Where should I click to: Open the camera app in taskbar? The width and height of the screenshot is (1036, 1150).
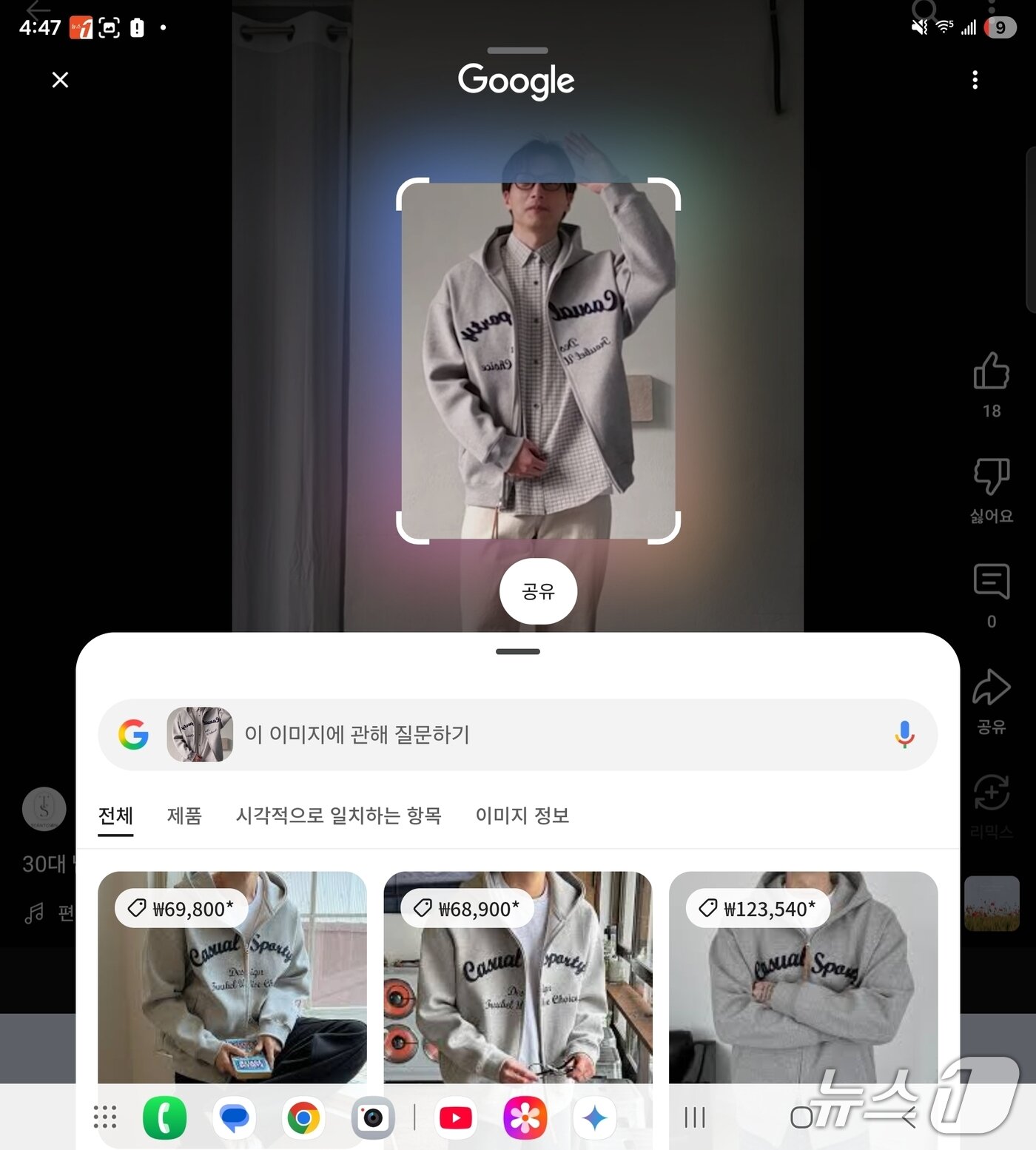pos(373,1117)
